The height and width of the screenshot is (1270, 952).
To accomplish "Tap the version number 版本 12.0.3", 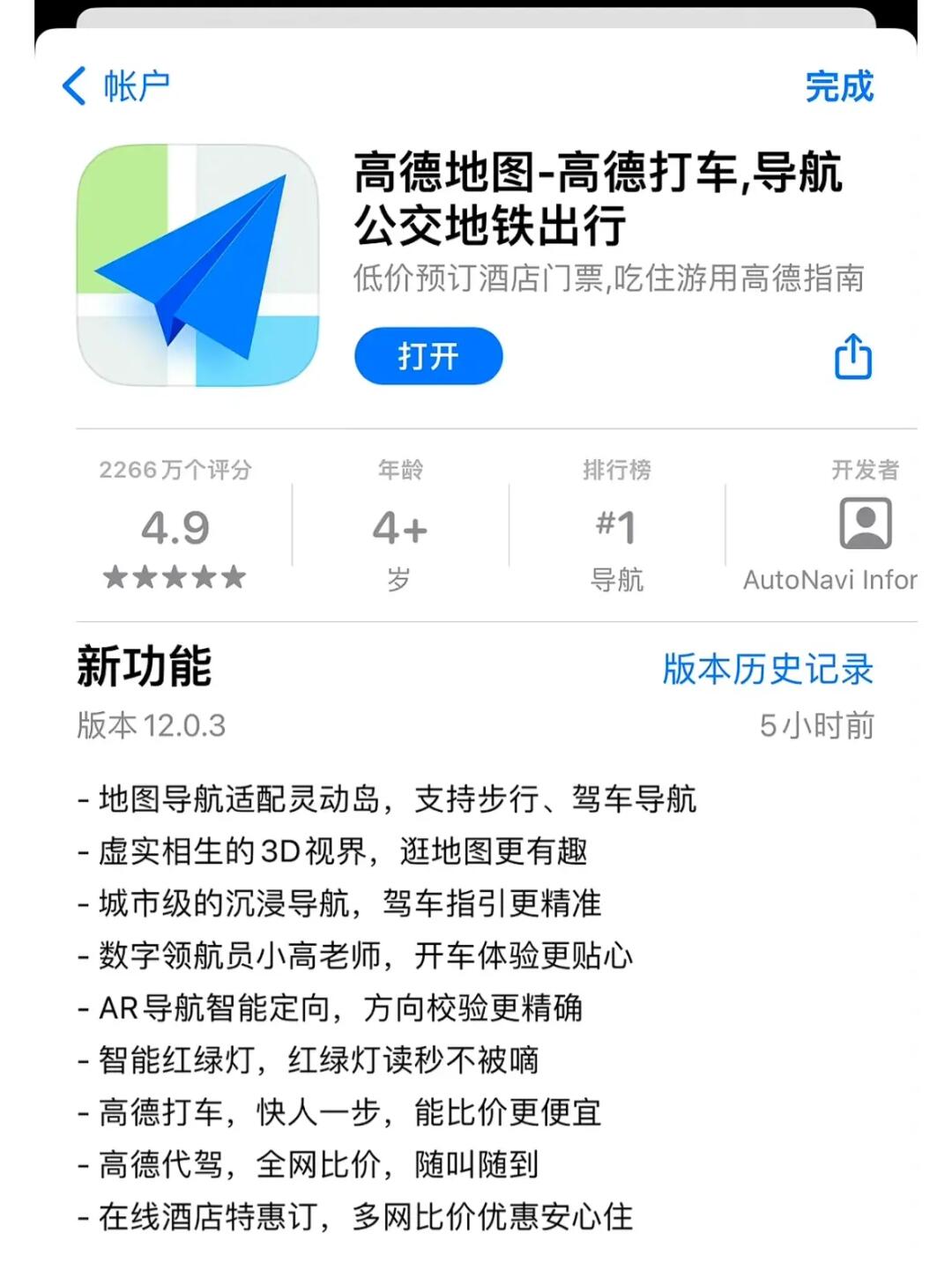I will pos(150,725).
